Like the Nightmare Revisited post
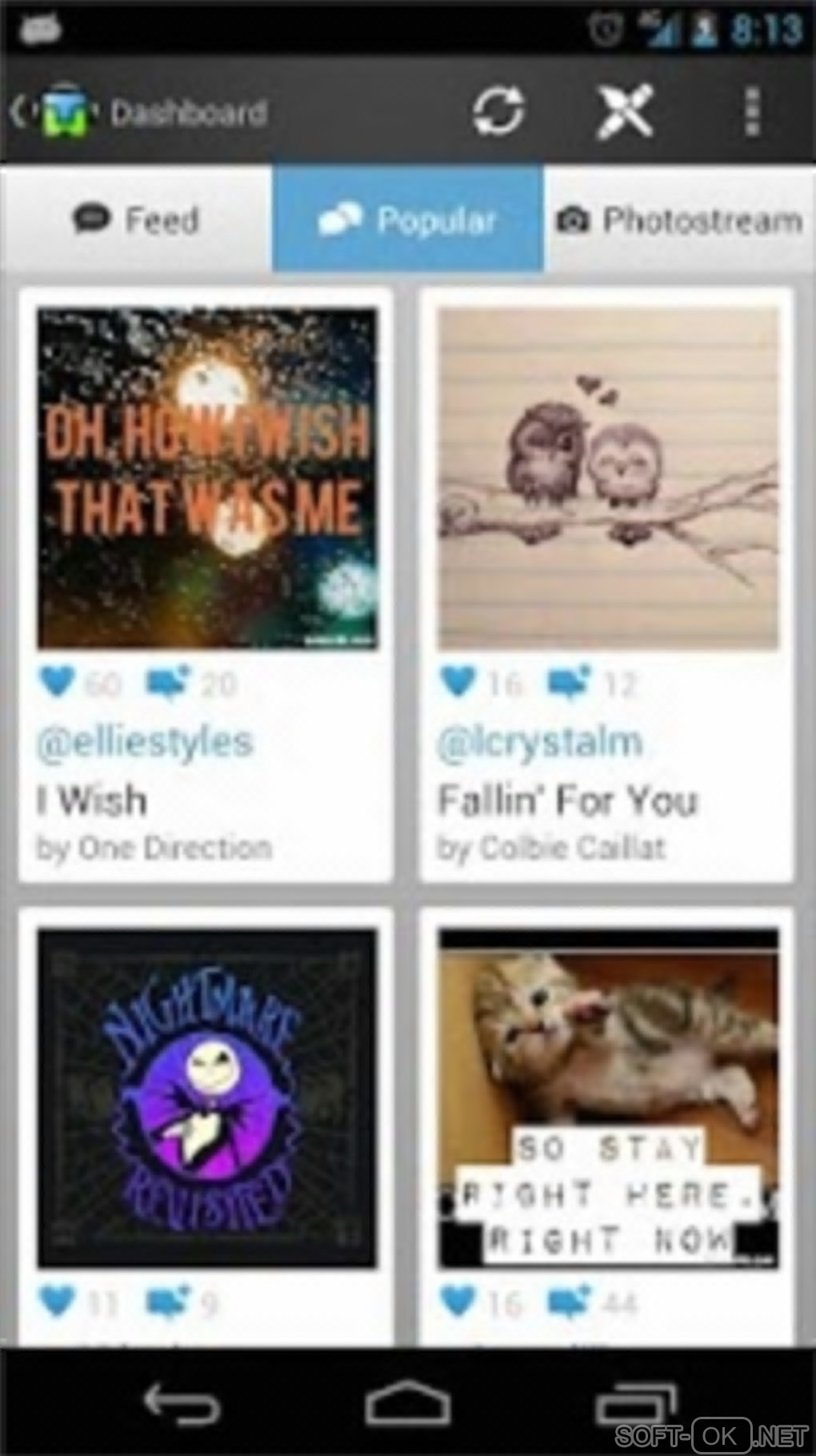Image resolution: width=816 pixels, height=1456 pixels. tap(58, 1302)
